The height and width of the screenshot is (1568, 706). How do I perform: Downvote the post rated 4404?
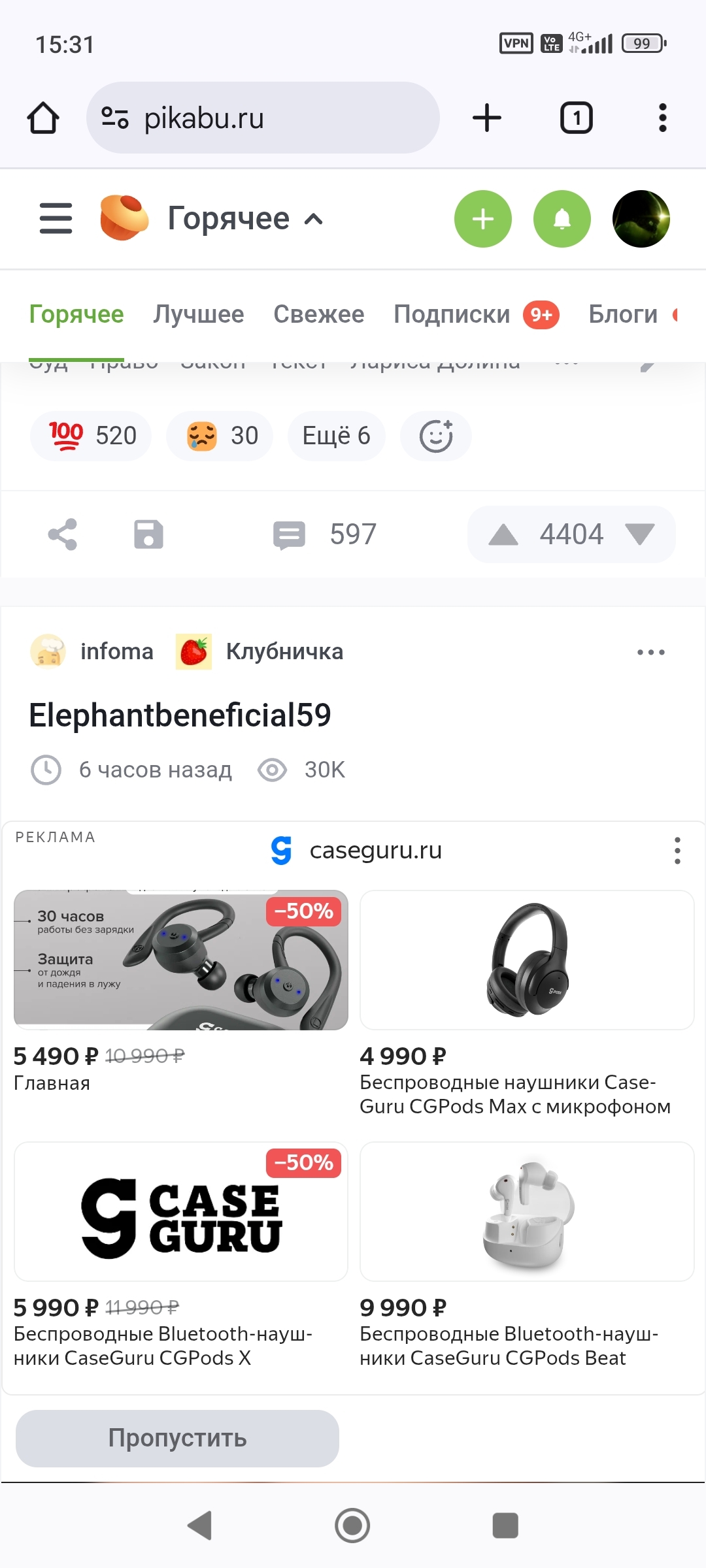[x=639, y=534]
